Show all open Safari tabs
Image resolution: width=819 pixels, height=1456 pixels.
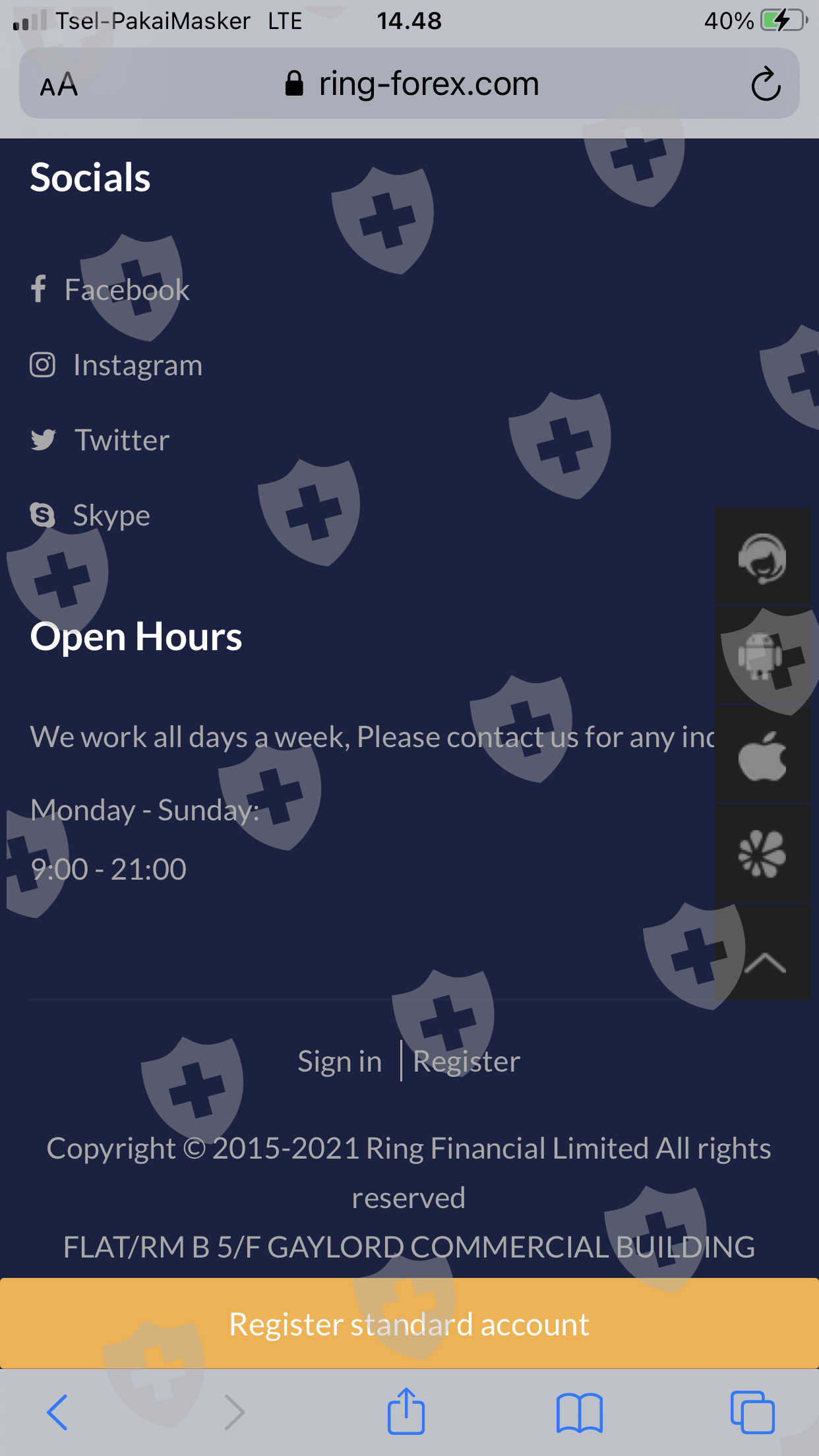[752, 1412]
